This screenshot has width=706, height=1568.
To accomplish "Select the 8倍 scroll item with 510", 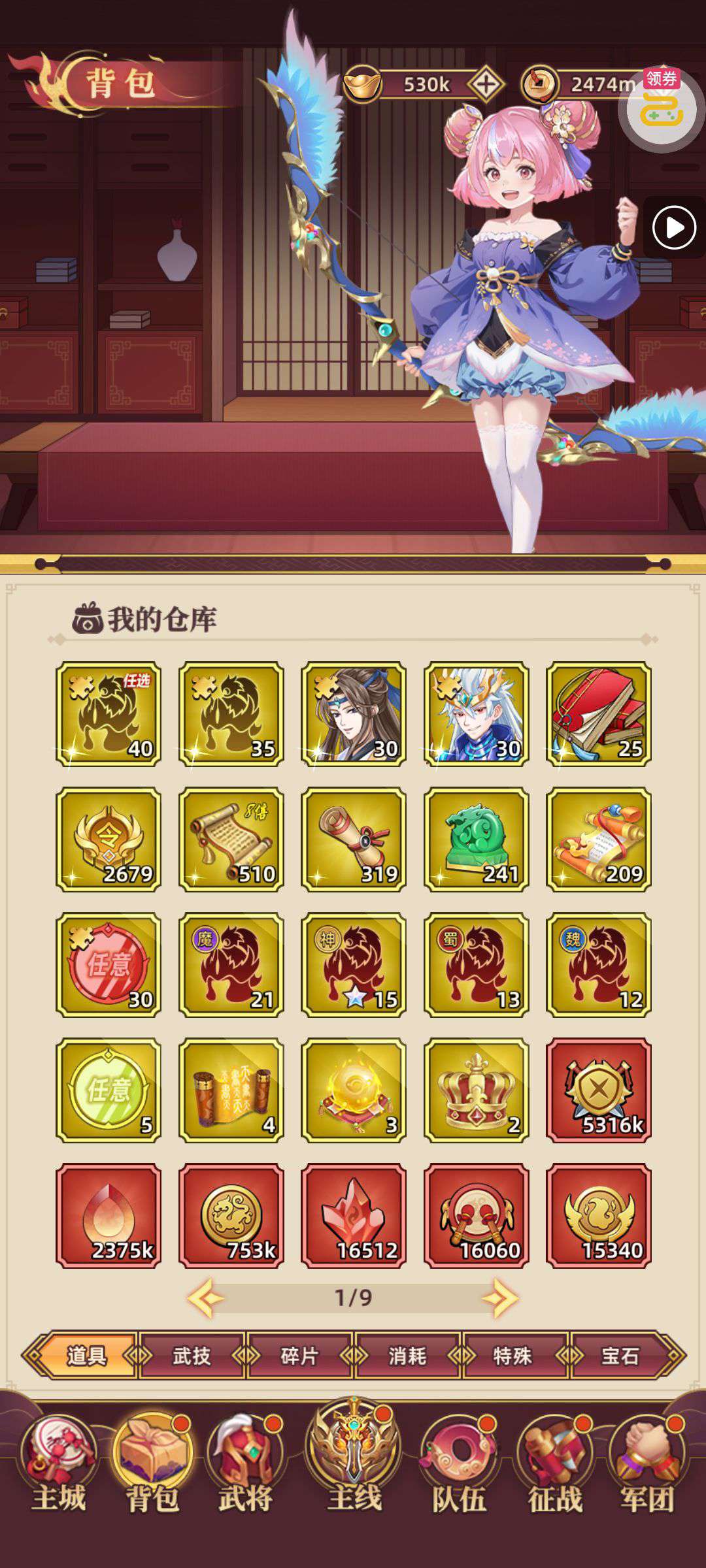I will point(231,840).
